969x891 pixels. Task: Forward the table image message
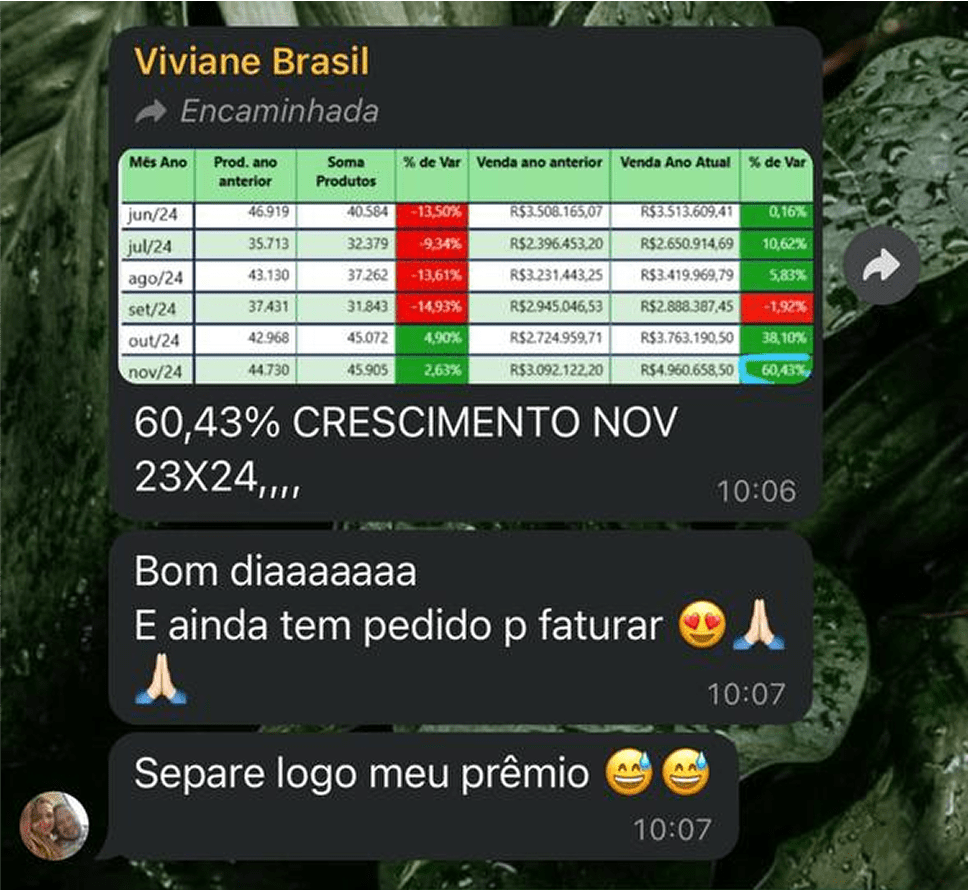pos(883,265)
